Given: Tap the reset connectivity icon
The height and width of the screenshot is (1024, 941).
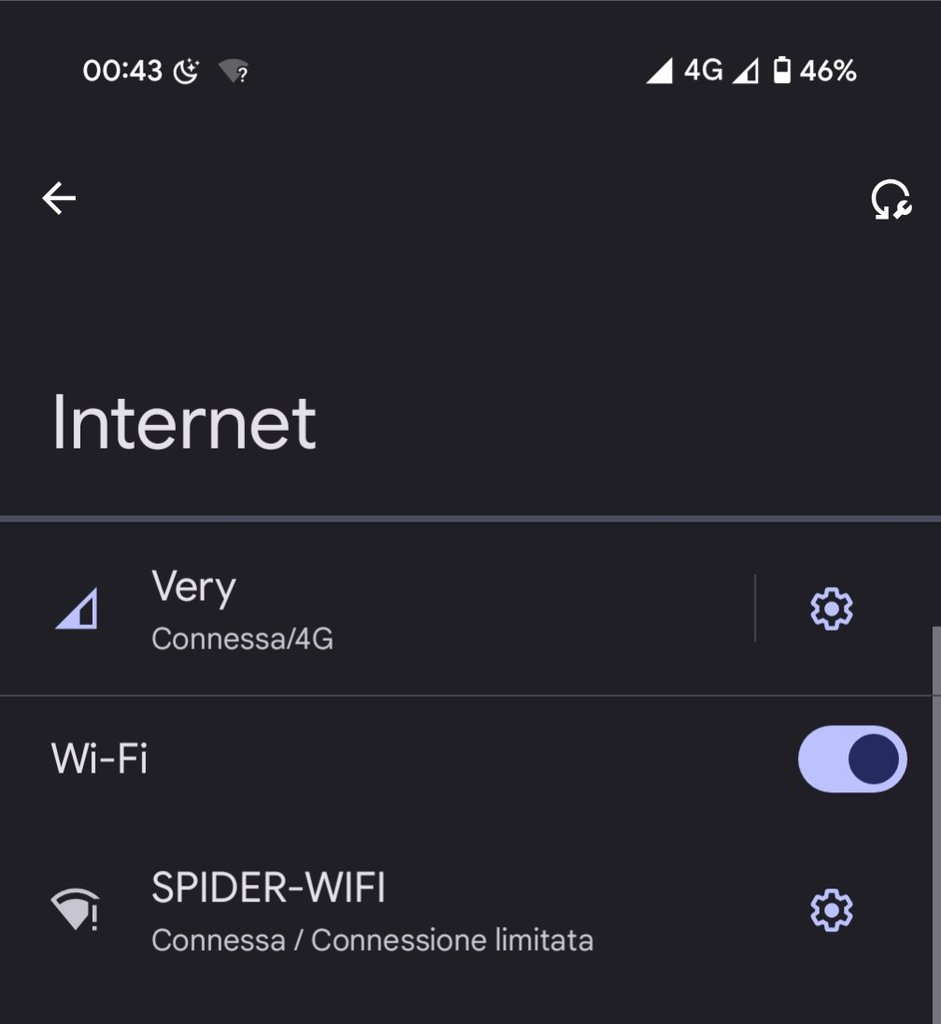Looking at the screenshot, I should [889, 199].
